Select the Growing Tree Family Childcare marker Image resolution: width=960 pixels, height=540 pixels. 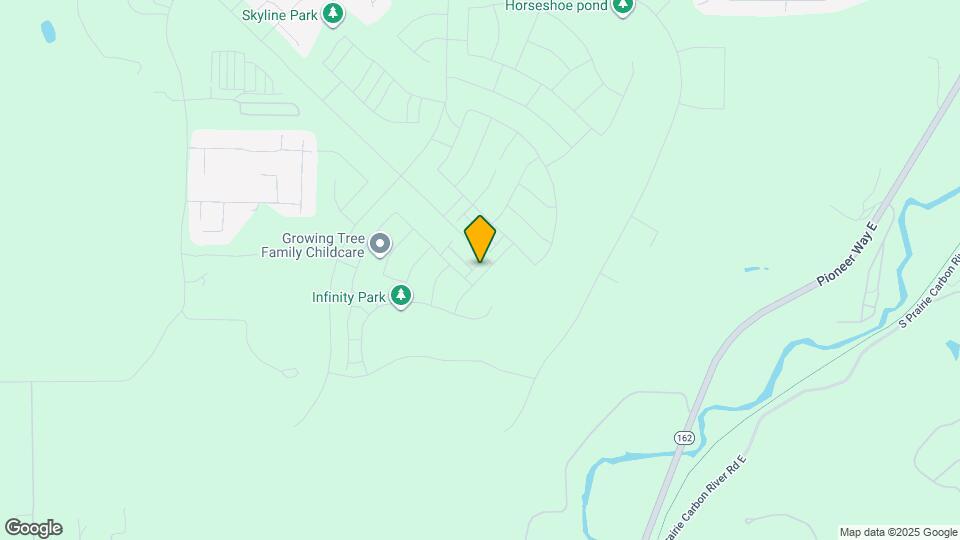(x=380, y=243)
